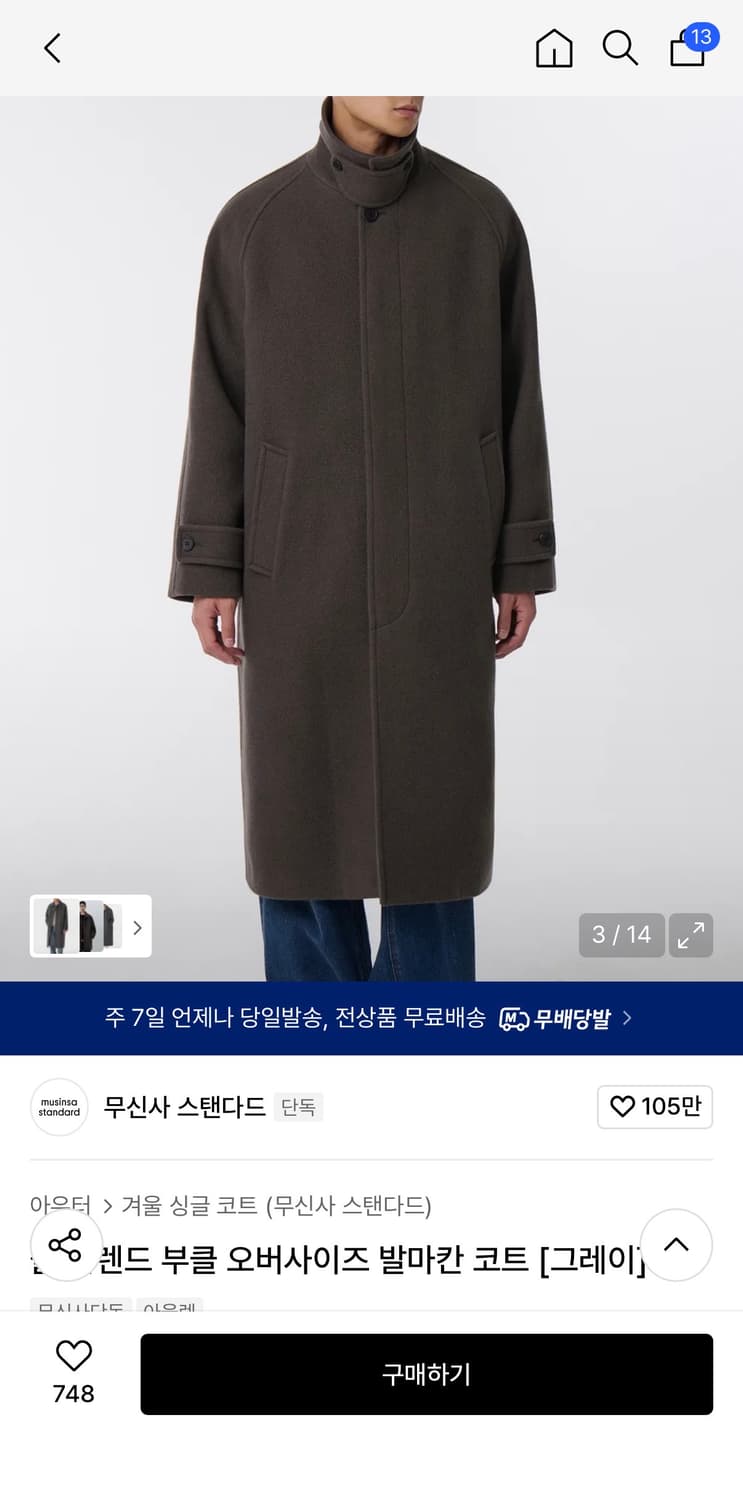The width and height of the screenshot is (743, 1500).
Task: Tap the search magnifier icon
Action: [620, 47]
